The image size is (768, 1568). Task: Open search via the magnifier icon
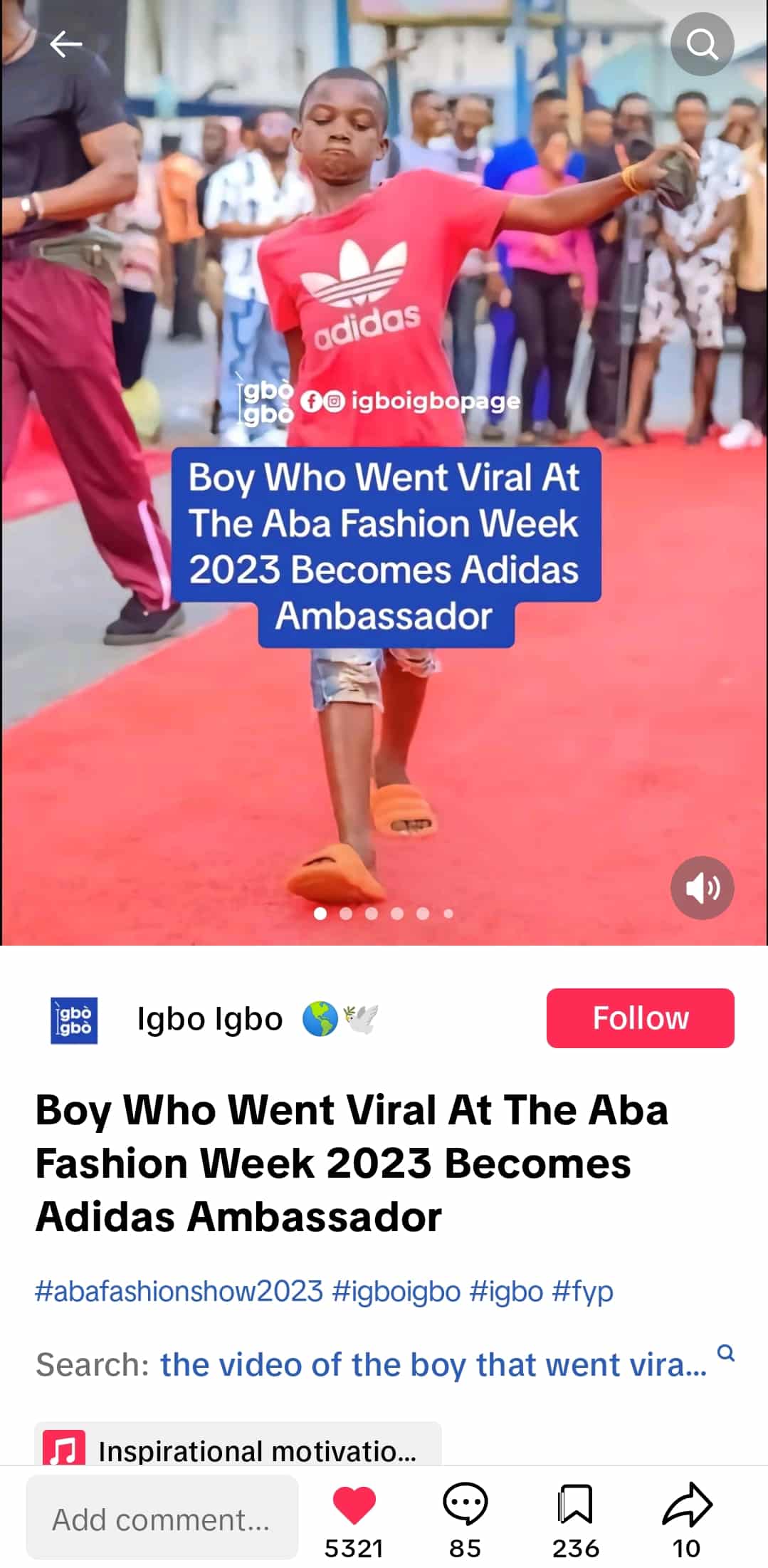702,44
